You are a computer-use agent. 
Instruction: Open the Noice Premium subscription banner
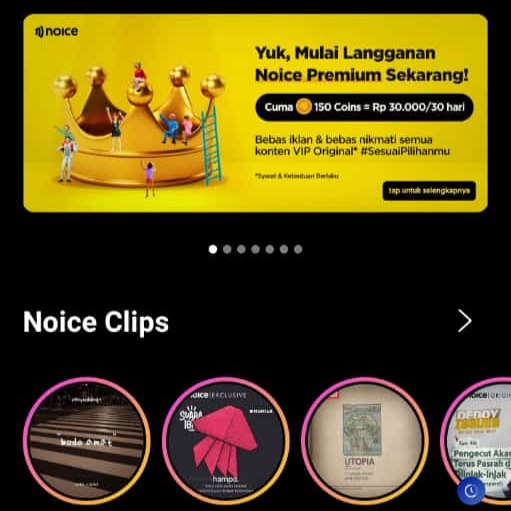coord(255,113)
